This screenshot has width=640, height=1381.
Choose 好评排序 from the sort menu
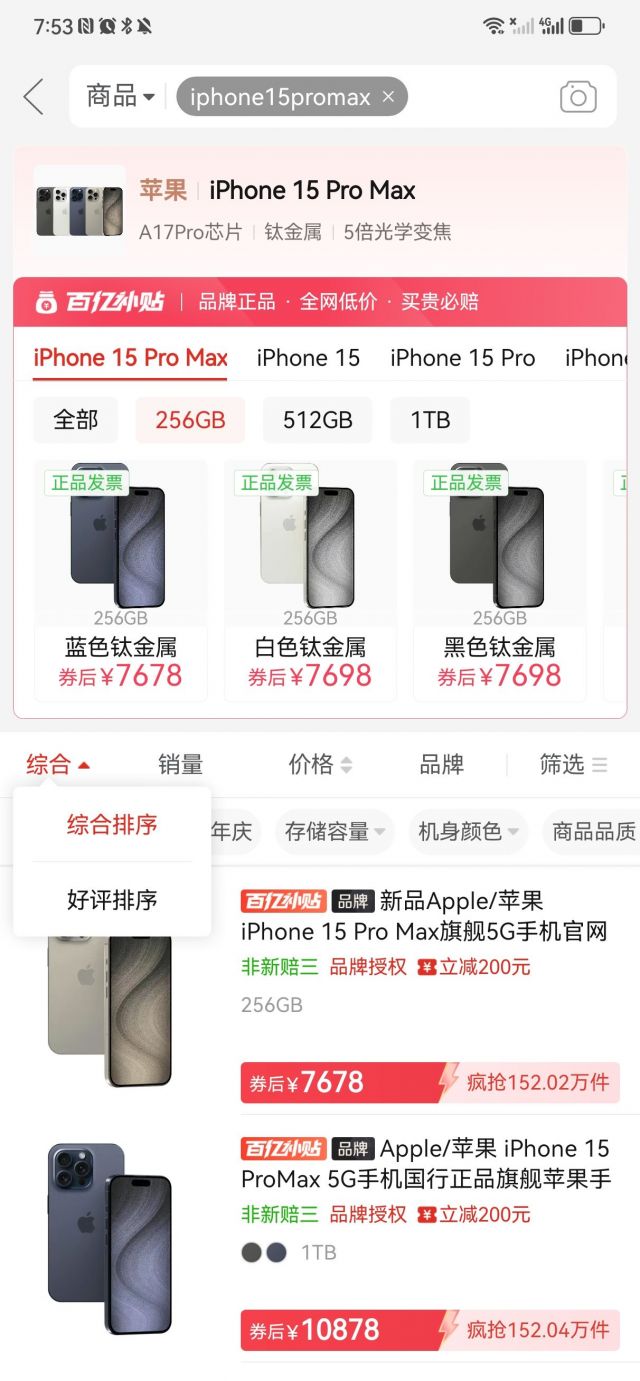[112, 900]
